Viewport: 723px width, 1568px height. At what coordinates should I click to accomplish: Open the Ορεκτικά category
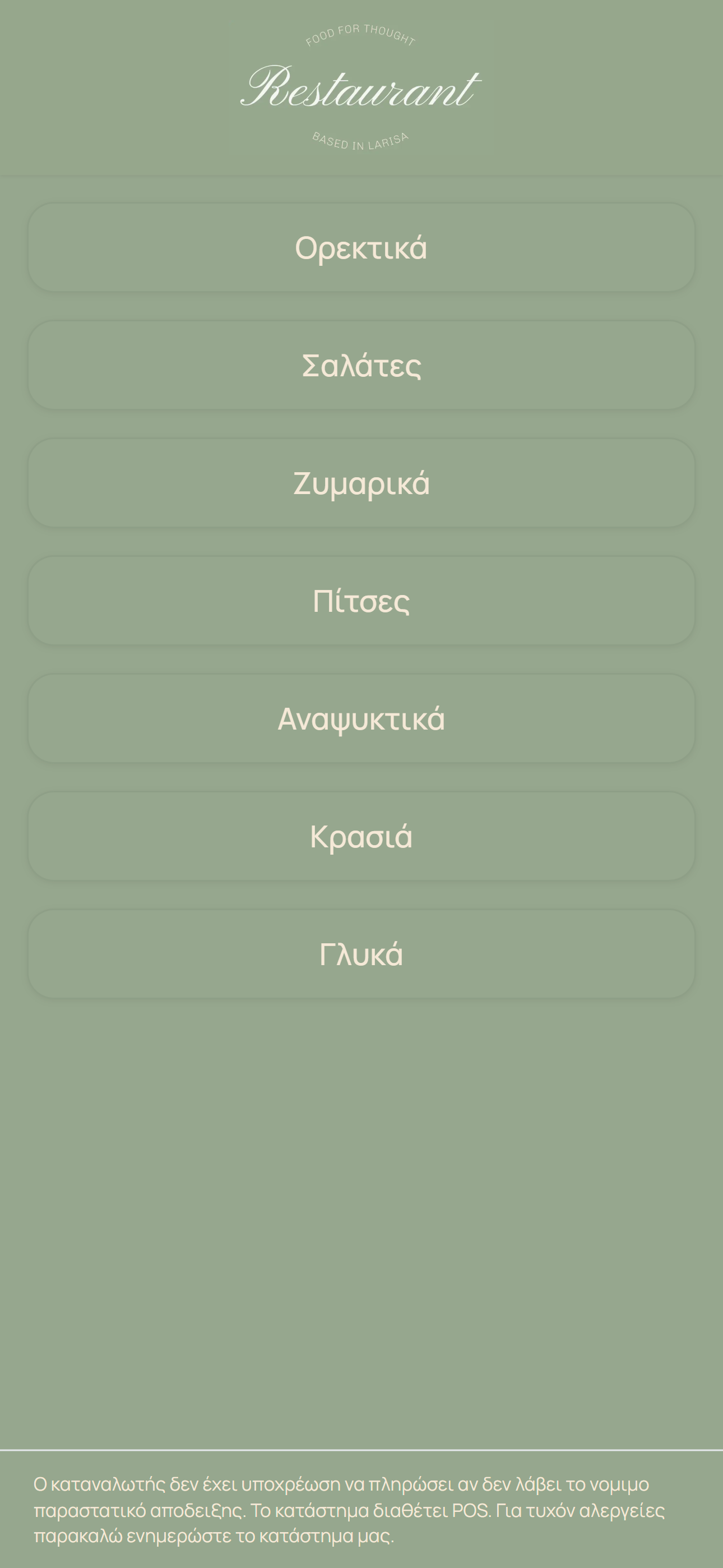pyautogui.click(x=361, y=248)
